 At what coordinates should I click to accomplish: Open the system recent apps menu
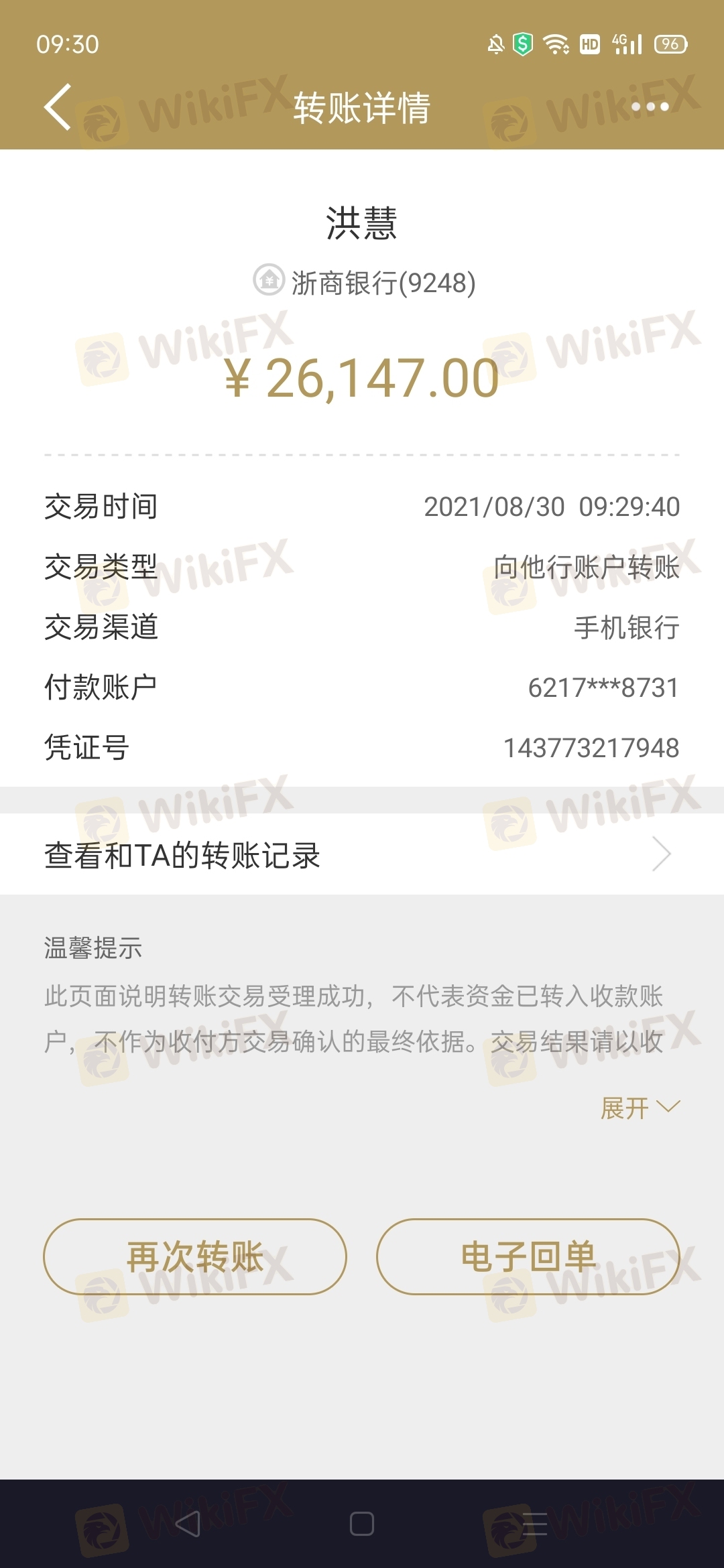(x=534, y=1524)
